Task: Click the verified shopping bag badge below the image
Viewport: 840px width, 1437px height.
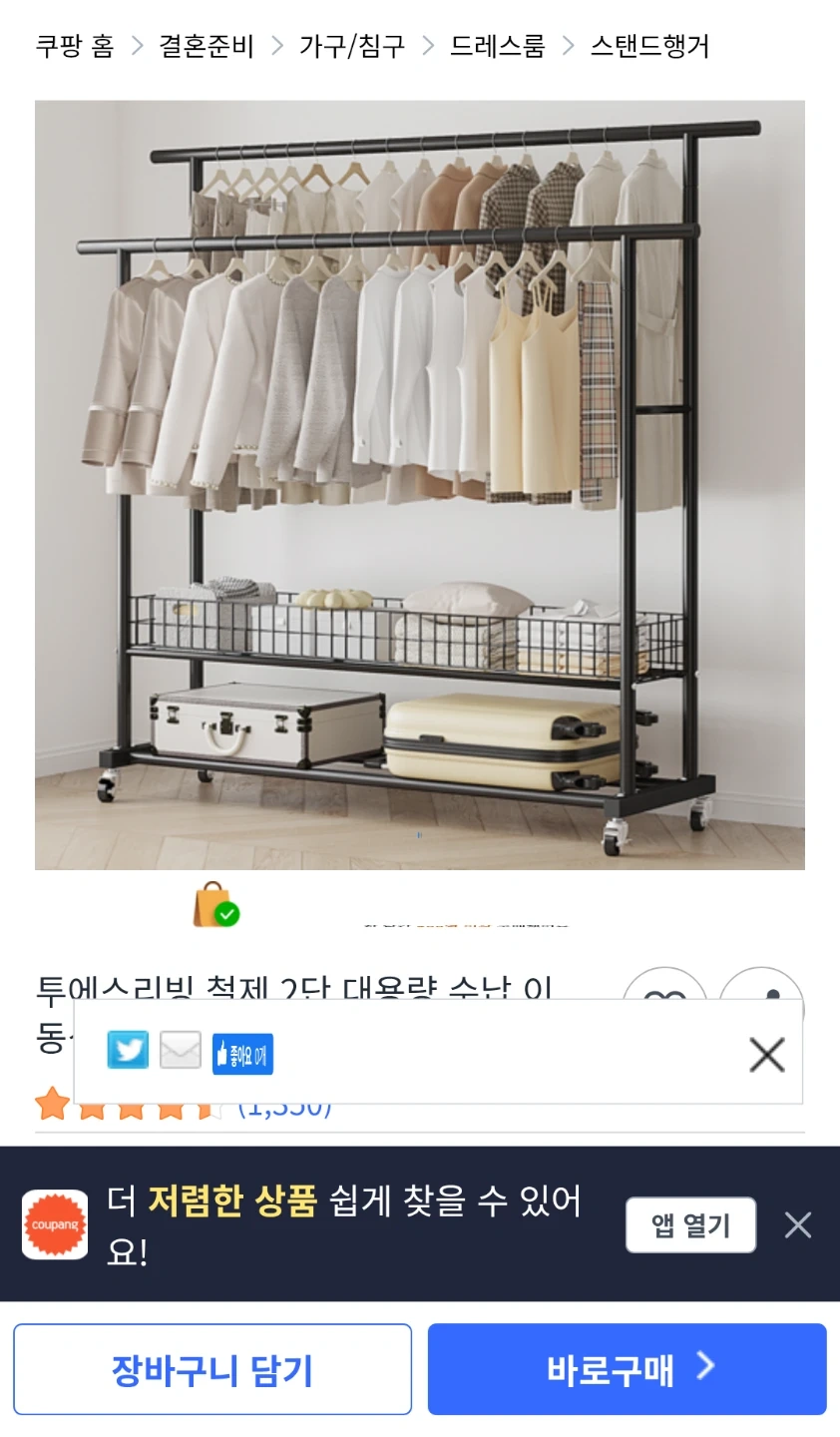Action: coord(215,906)
